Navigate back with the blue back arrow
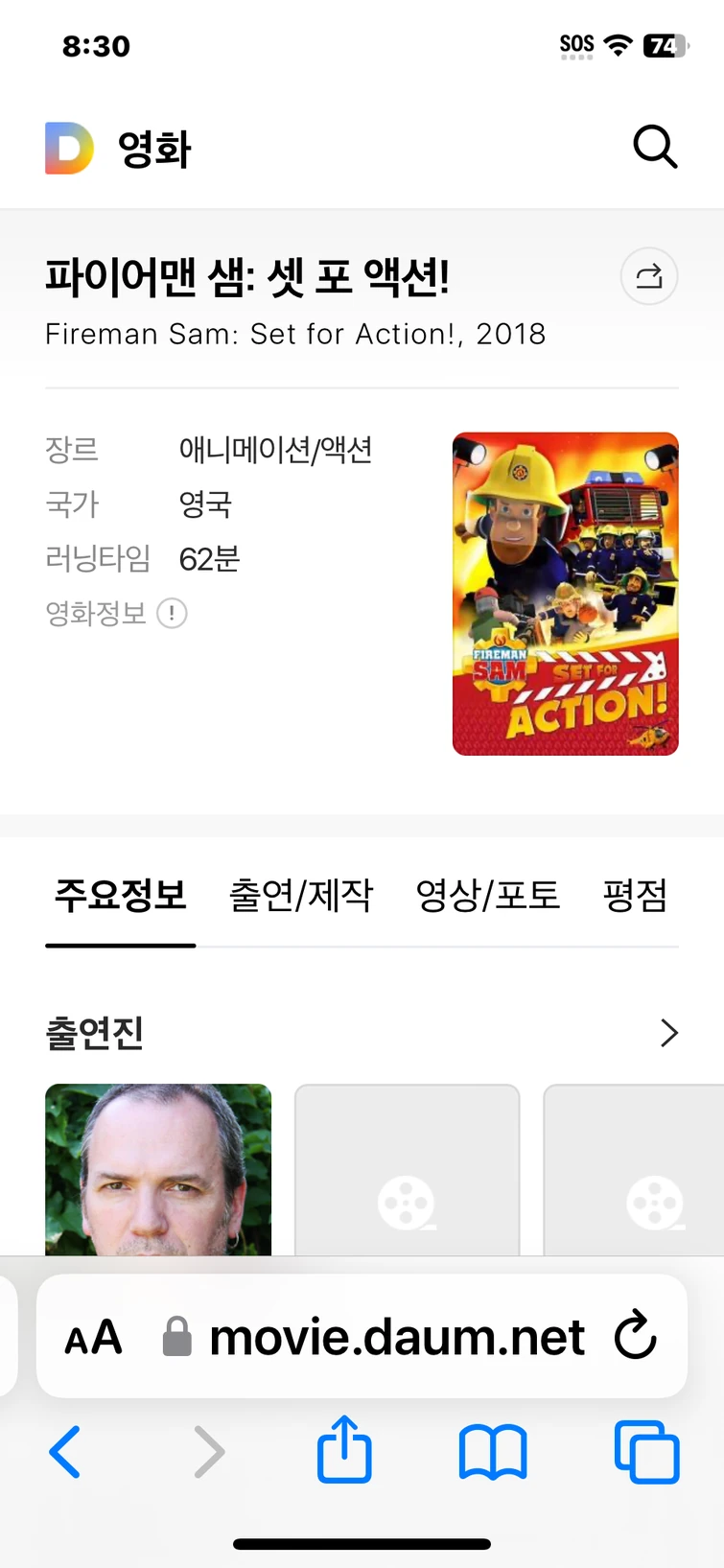The width and height of the screenshot is (724, 1568). click(x=65, y=1451)
